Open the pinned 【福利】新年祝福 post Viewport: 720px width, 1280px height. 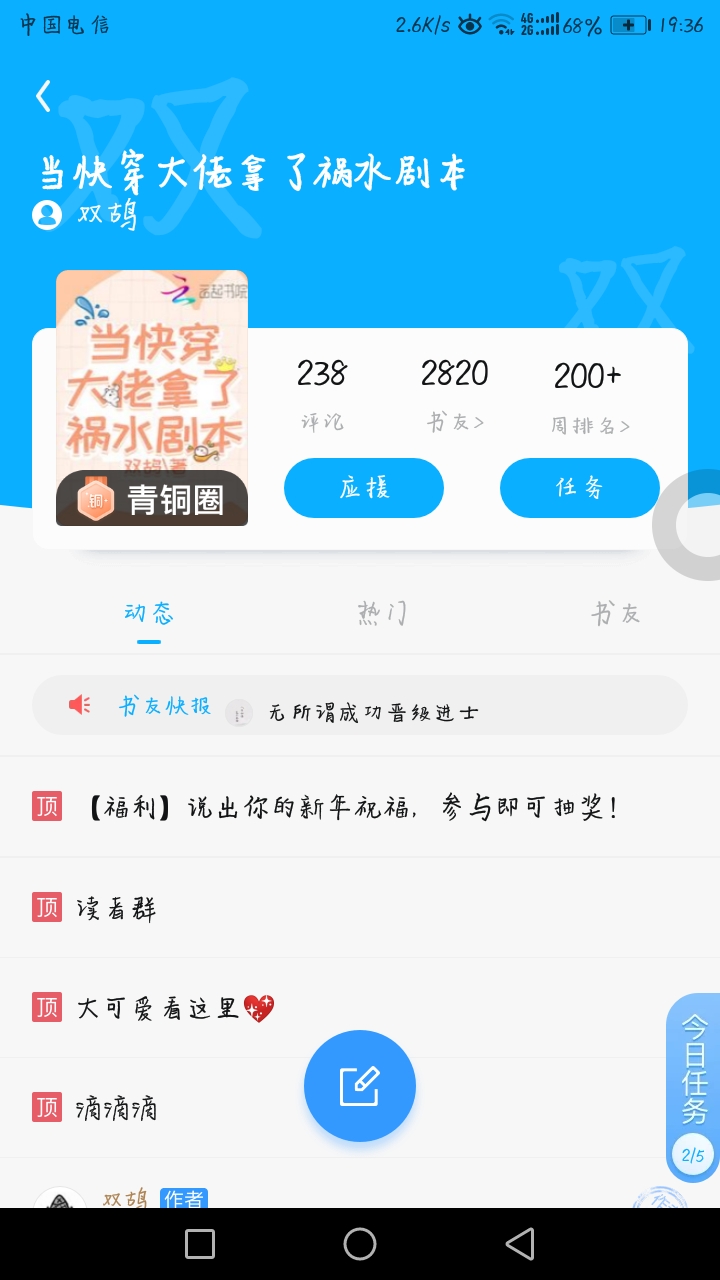(350, 807)
